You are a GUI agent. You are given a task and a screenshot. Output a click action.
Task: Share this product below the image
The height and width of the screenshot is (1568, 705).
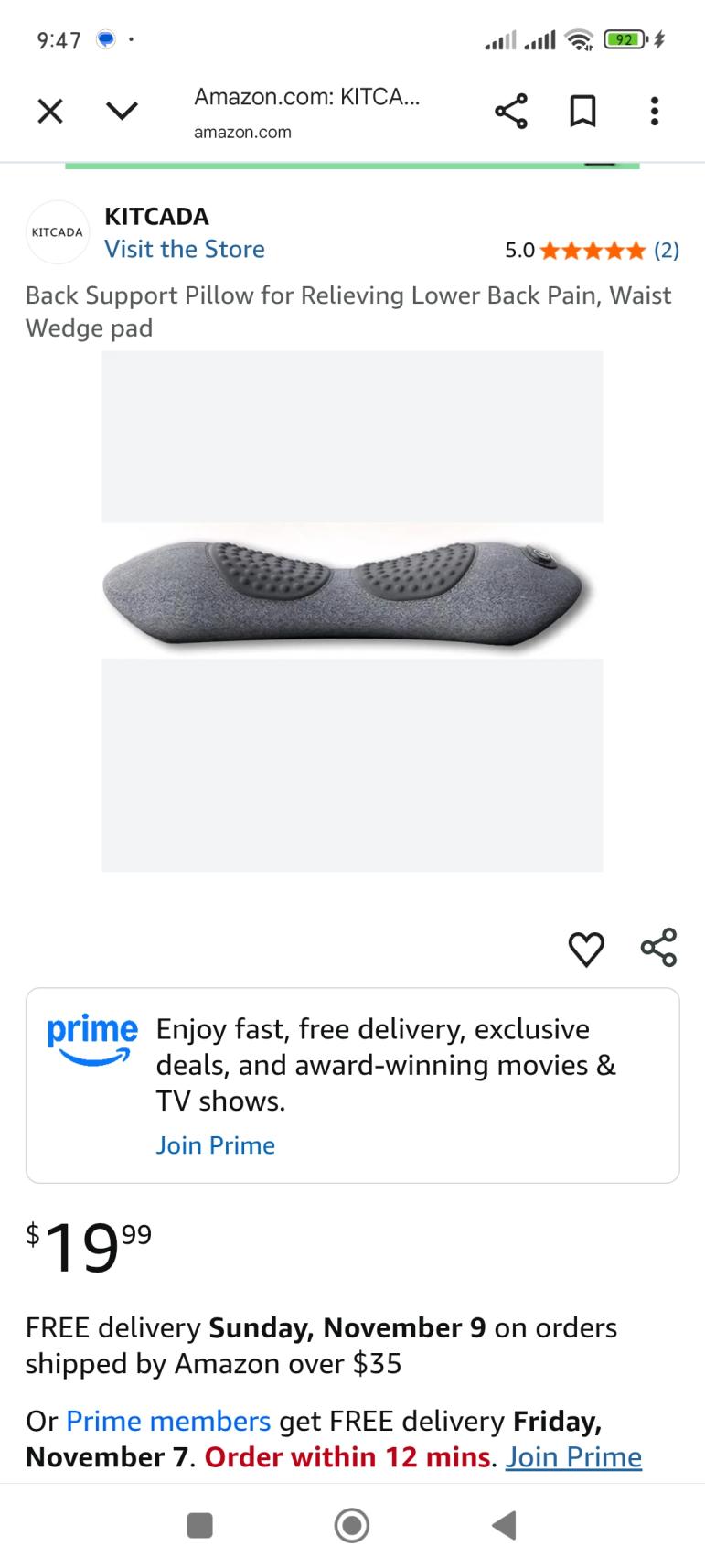pos(658,948)
